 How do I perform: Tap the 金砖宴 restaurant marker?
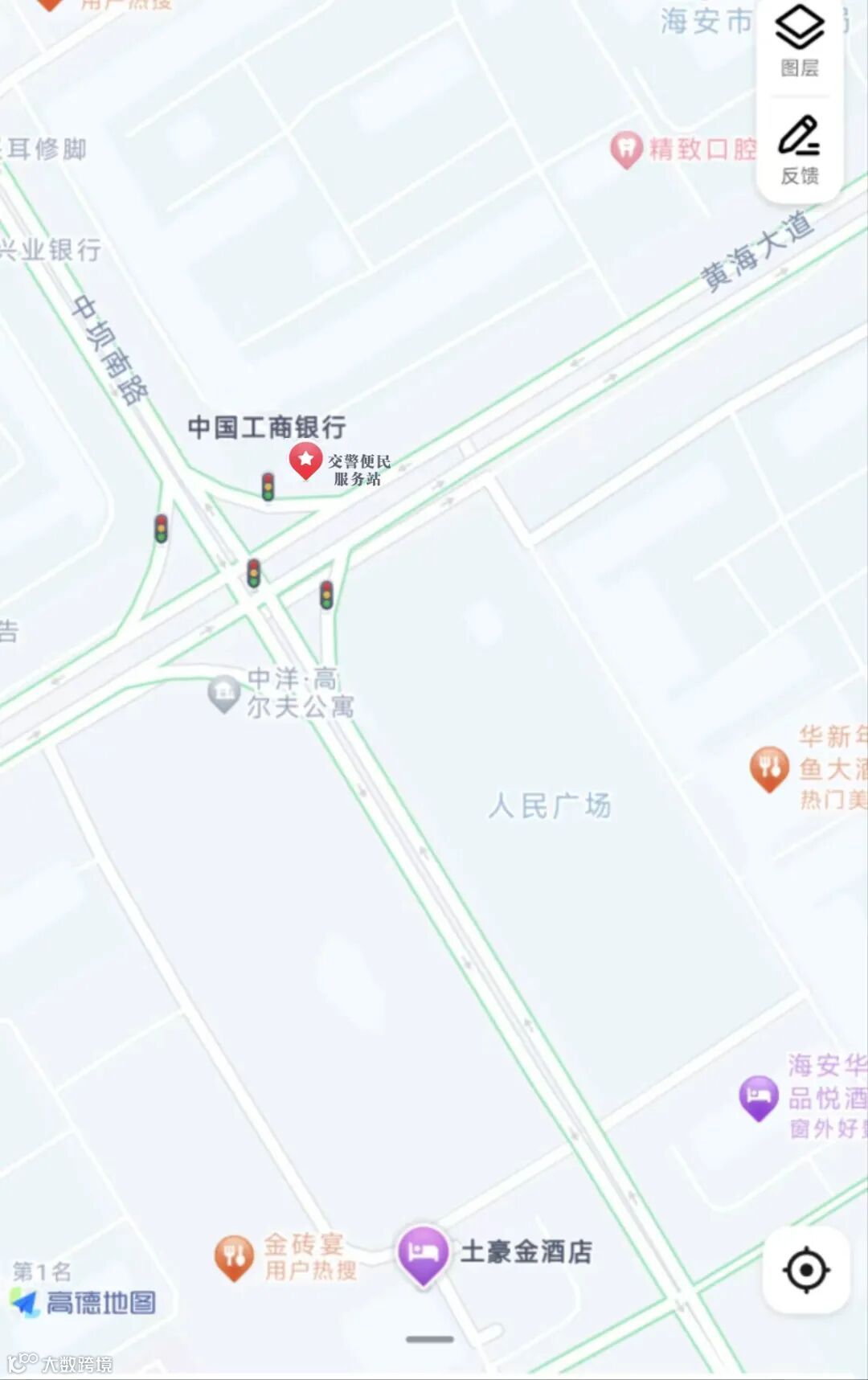[234, 1258]
